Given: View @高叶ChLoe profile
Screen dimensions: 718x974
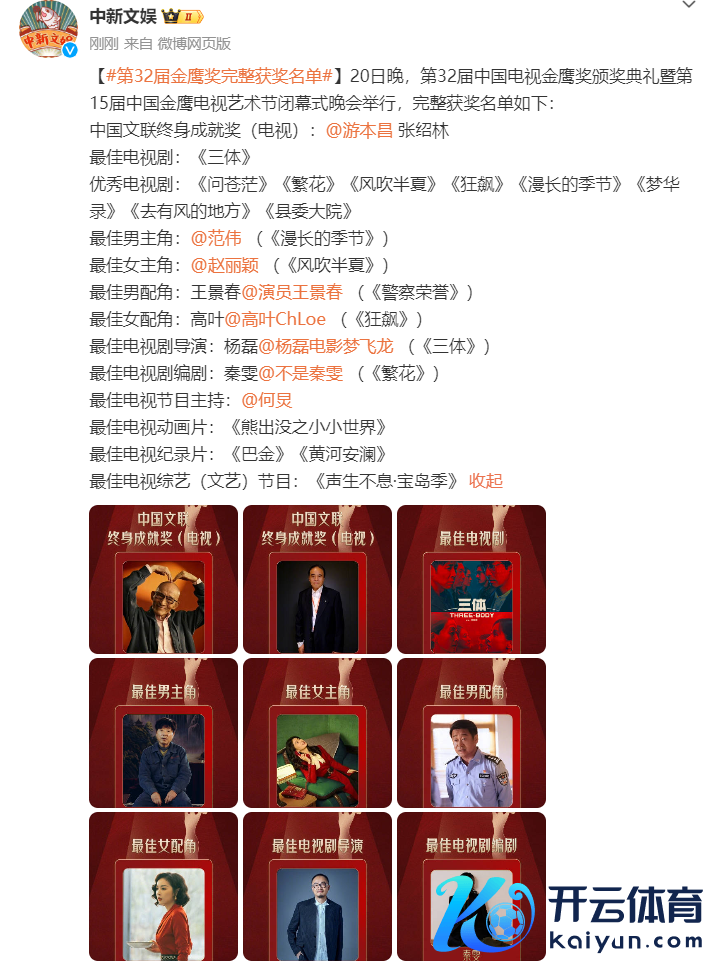Looking at the screenshot, I should [275, 319].
